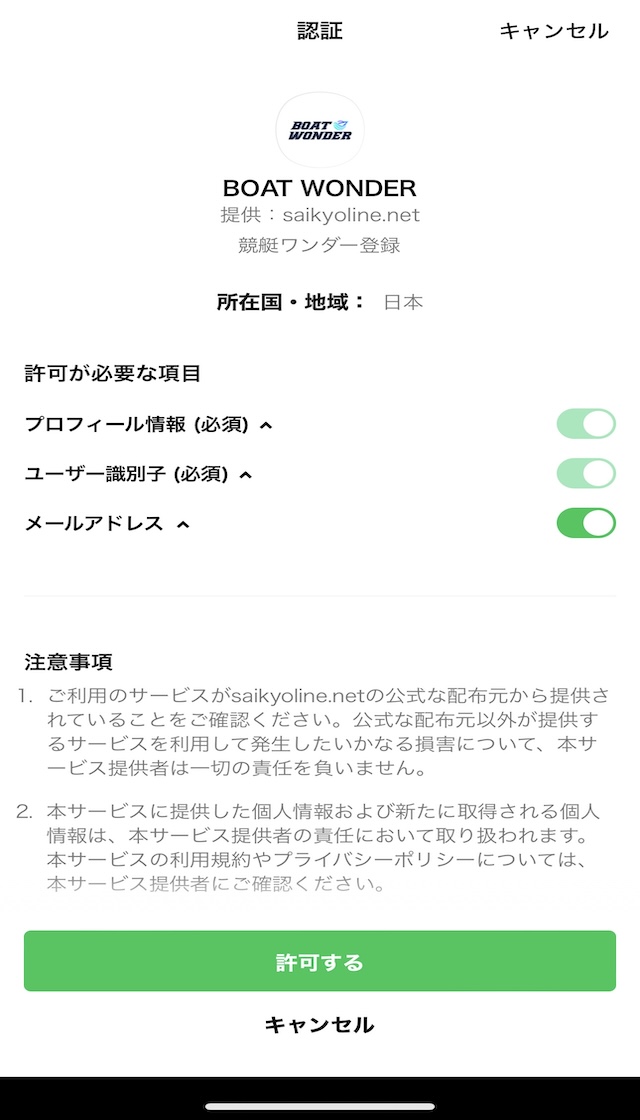Viewport: 640px width, 1120px height.
Task: Expand the プロフィール情報 details chevron
Action: pos(266,426)
